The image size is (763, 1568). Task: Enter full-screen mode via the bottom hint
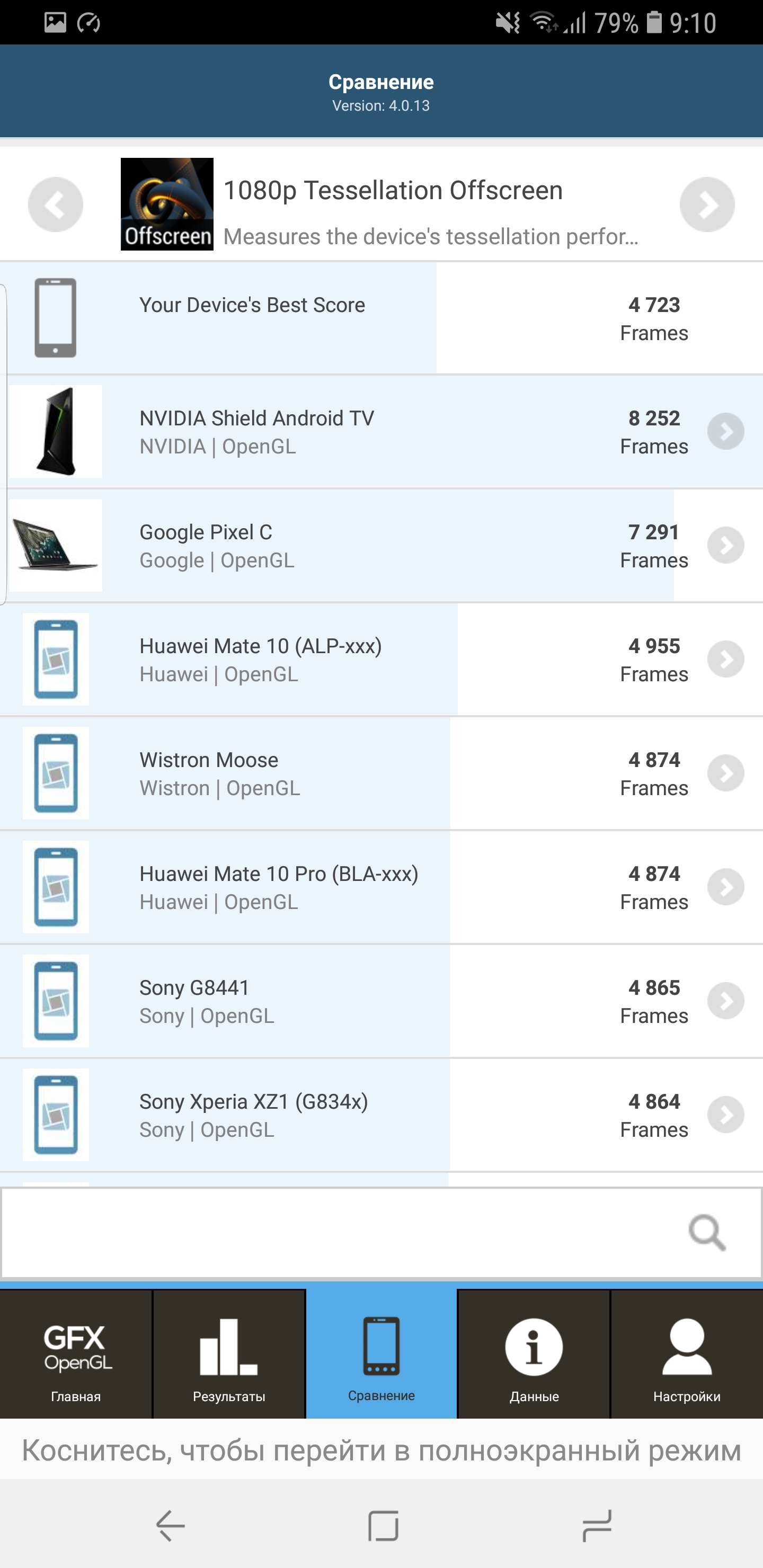pyautogui.click(x=381, y=1450)
